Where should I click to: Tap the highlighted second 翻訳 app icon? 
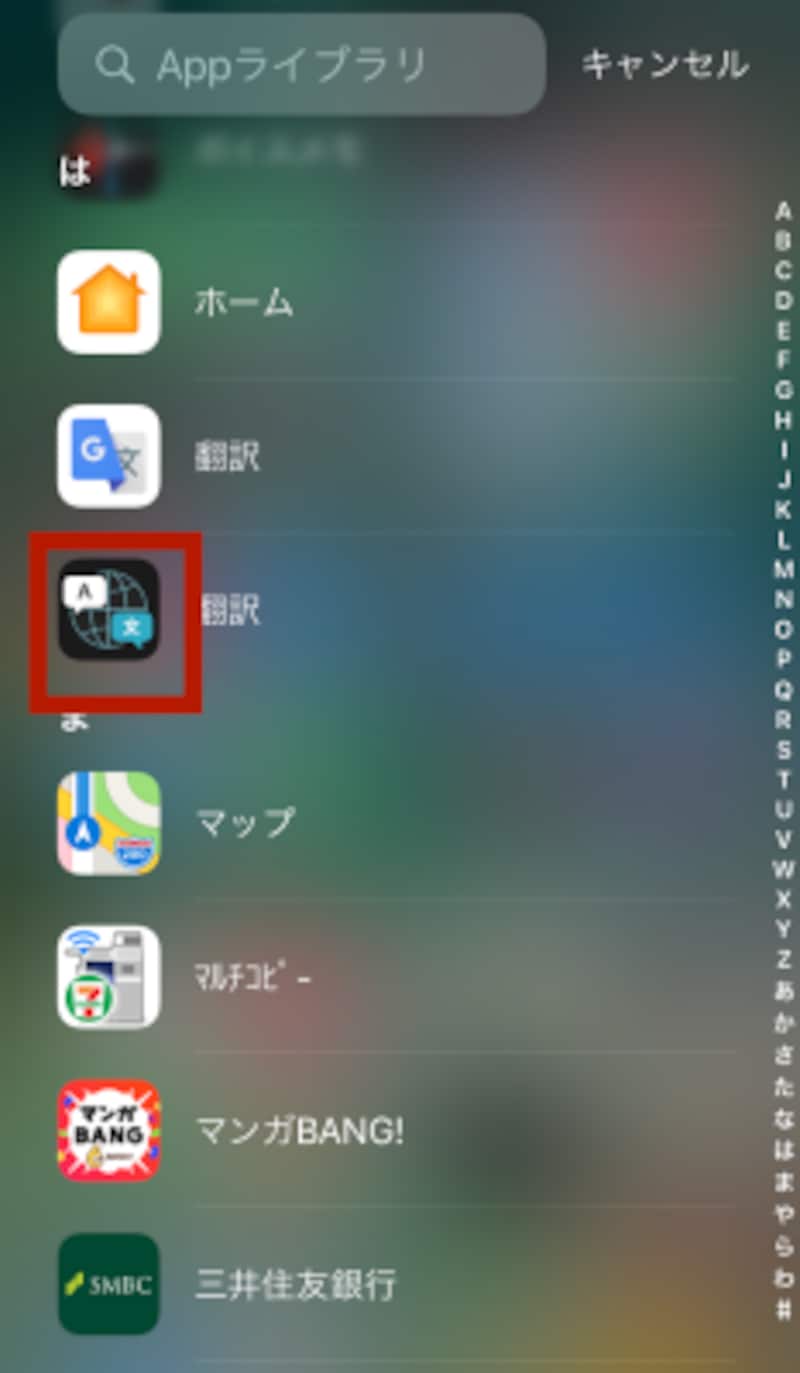[x=108, y=610]
